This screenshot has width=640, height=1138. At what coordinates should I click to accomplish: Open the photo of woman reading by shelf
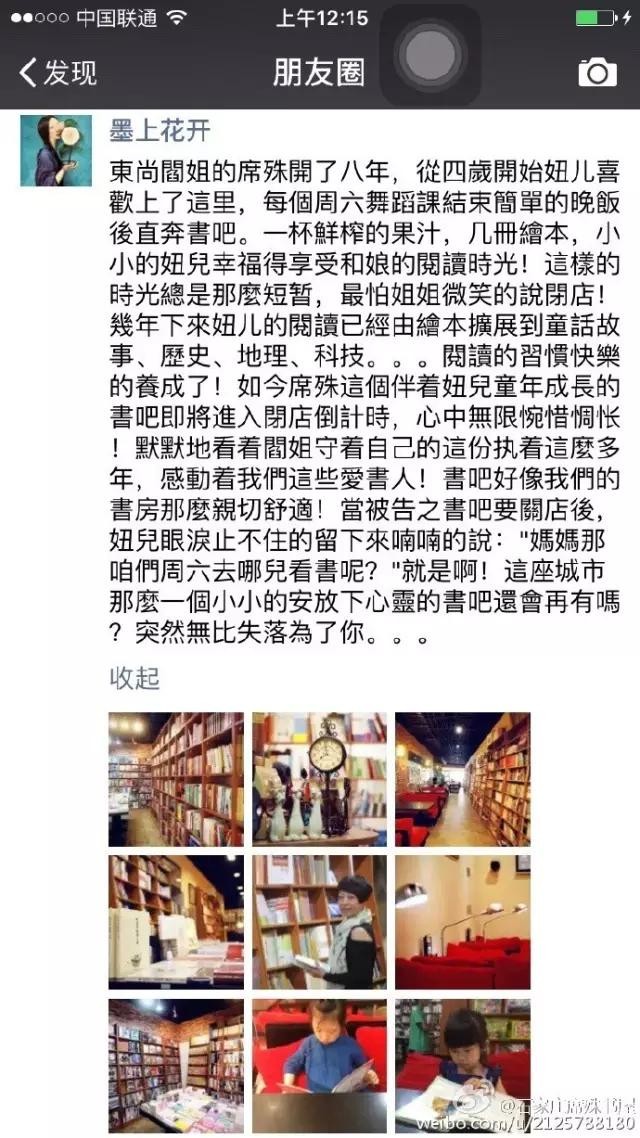pos(319,921)
